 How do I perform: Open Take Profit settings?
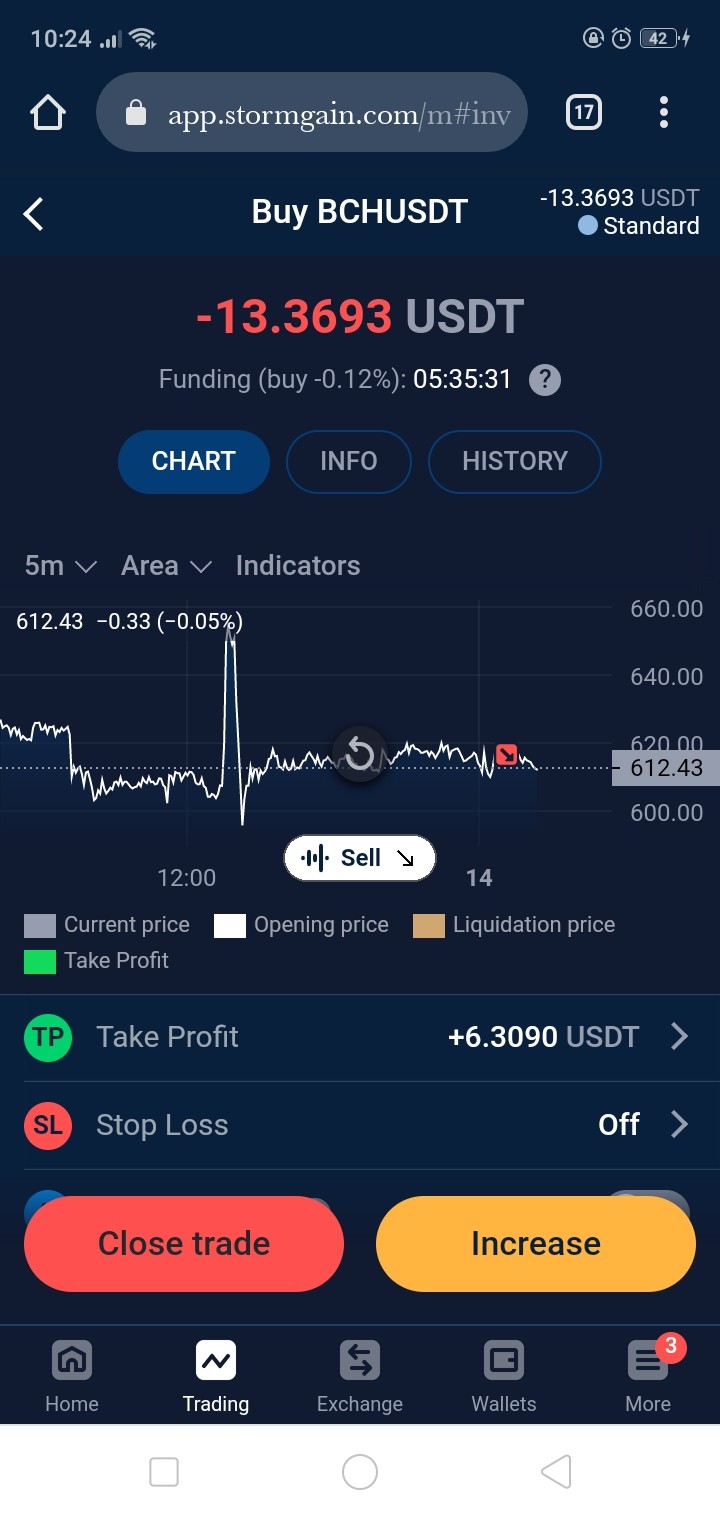pos(360,1037)
